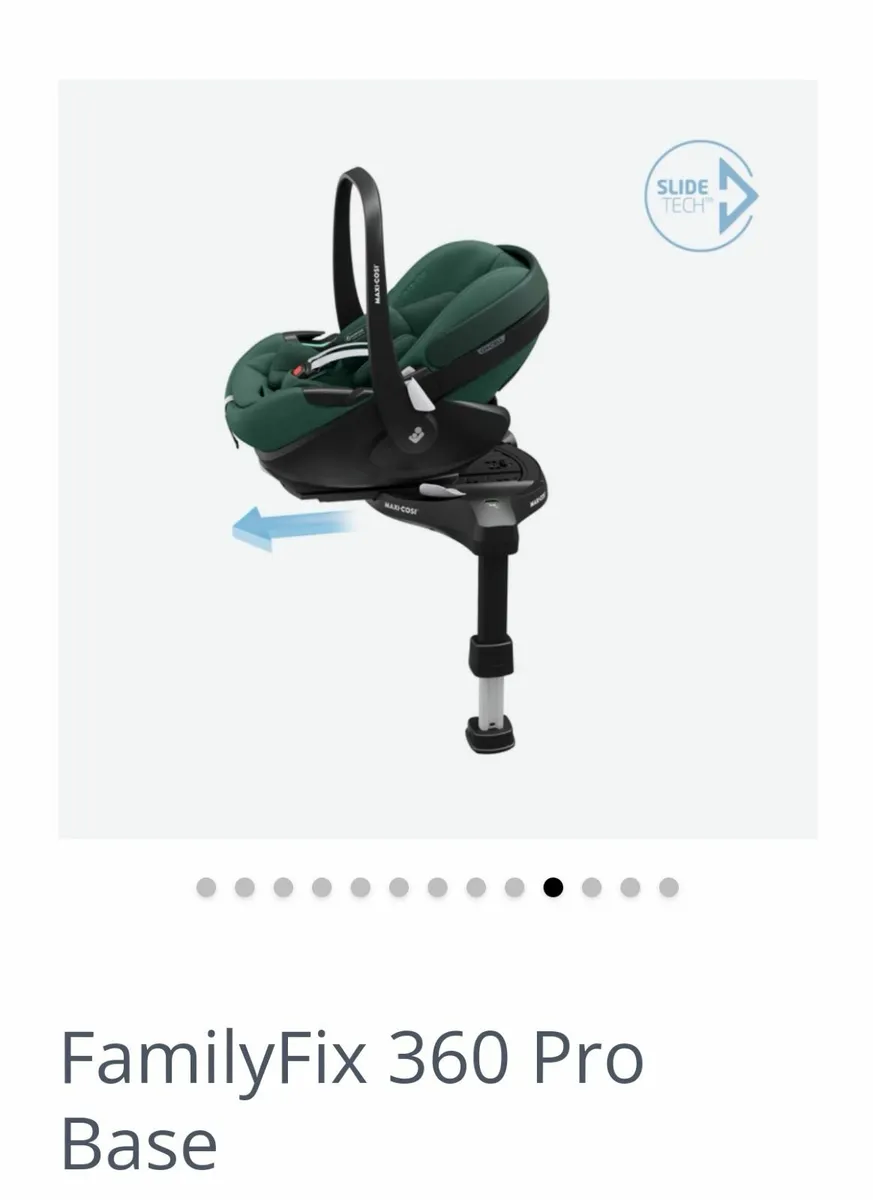Select the first carousel dot
Image resolution: width=873 pixels, height=1200 pixels.
tap(204, 886)
